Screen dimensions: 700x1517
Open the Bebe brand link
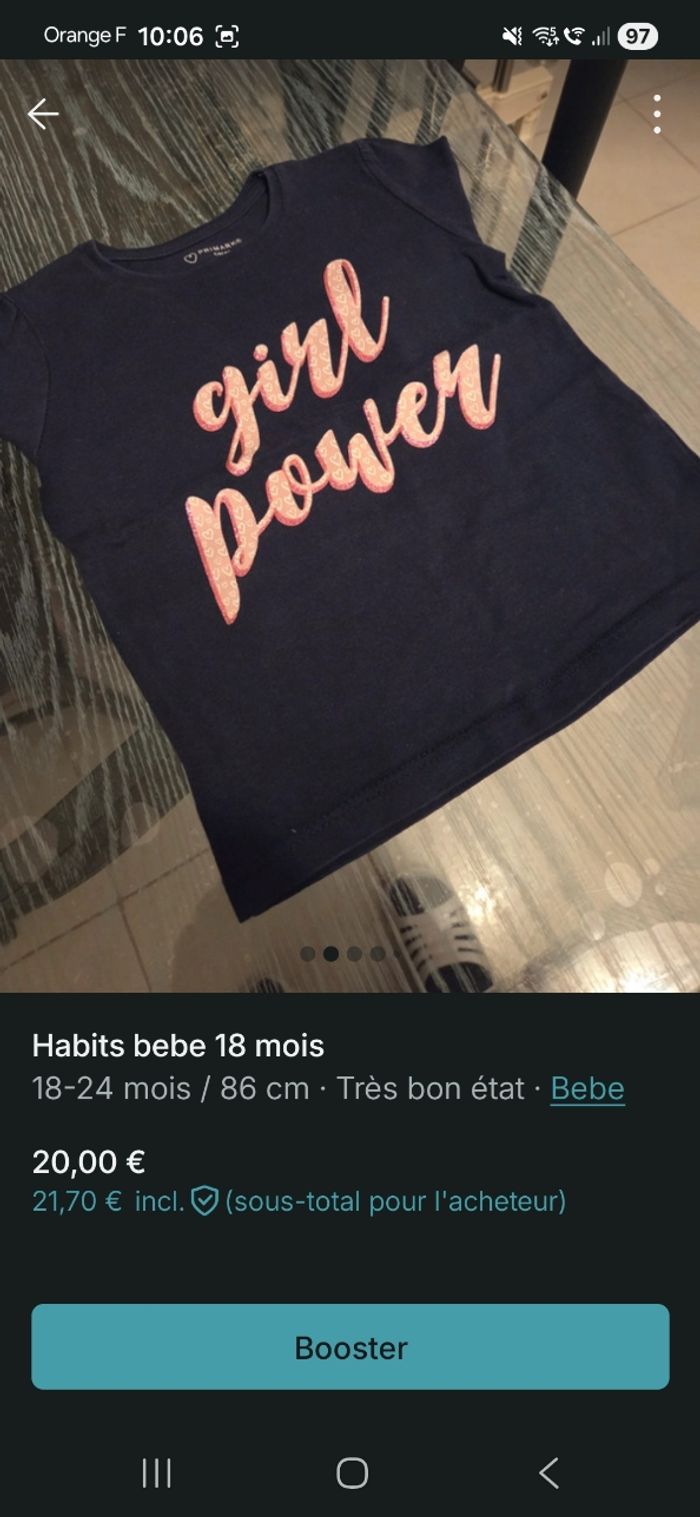587,1088
